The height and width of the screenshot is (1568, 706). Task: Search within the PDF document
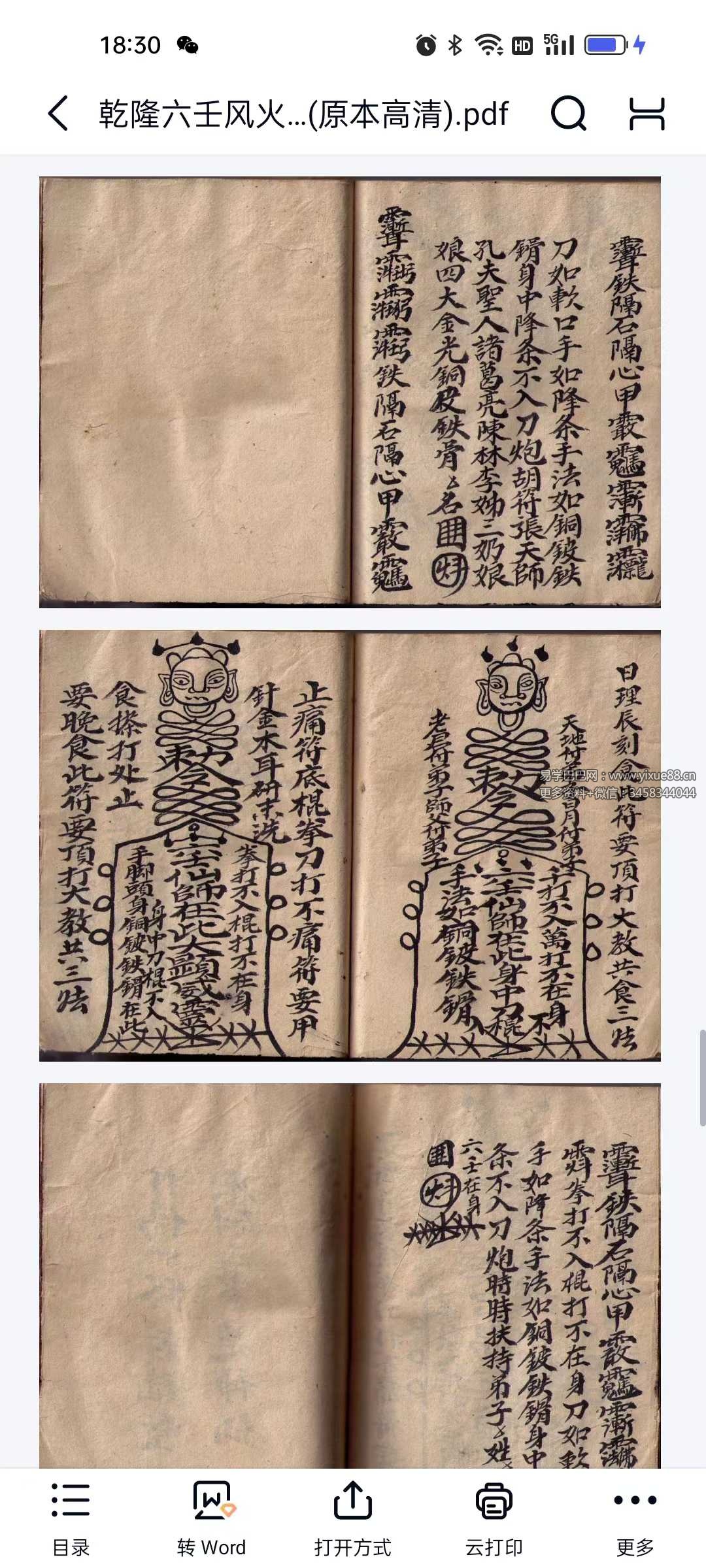pyautogui.click(x=568, y=114)
